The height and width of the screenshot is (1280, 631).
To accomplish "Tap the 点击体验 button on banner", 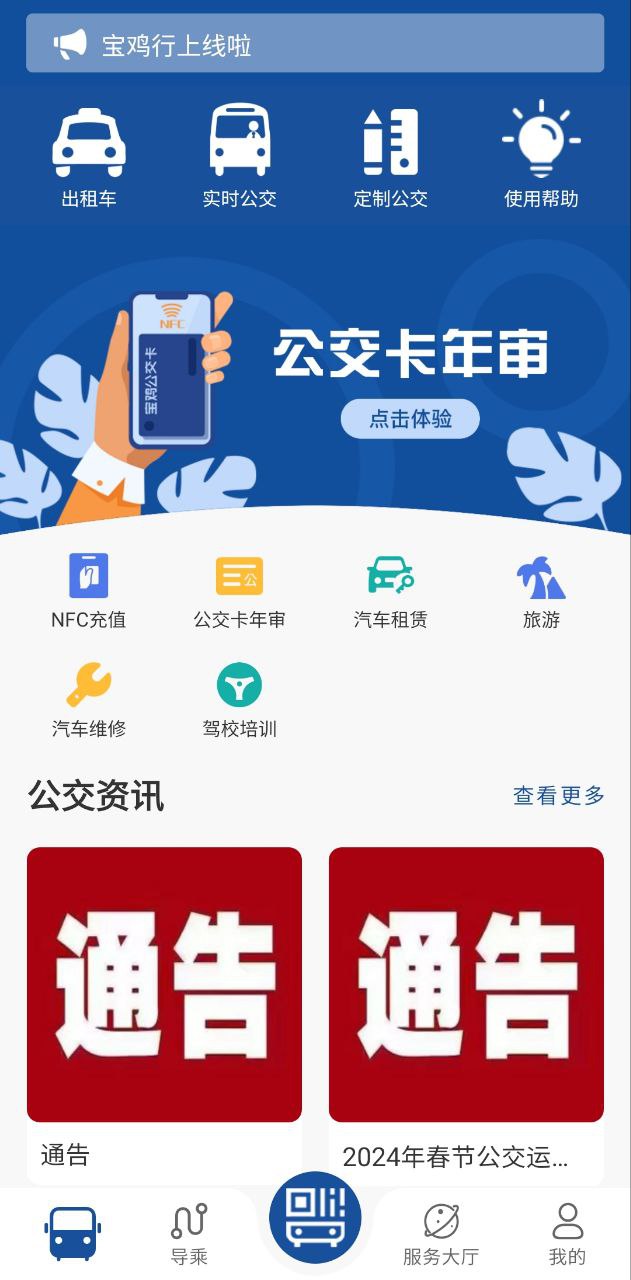I will [410, 419].
